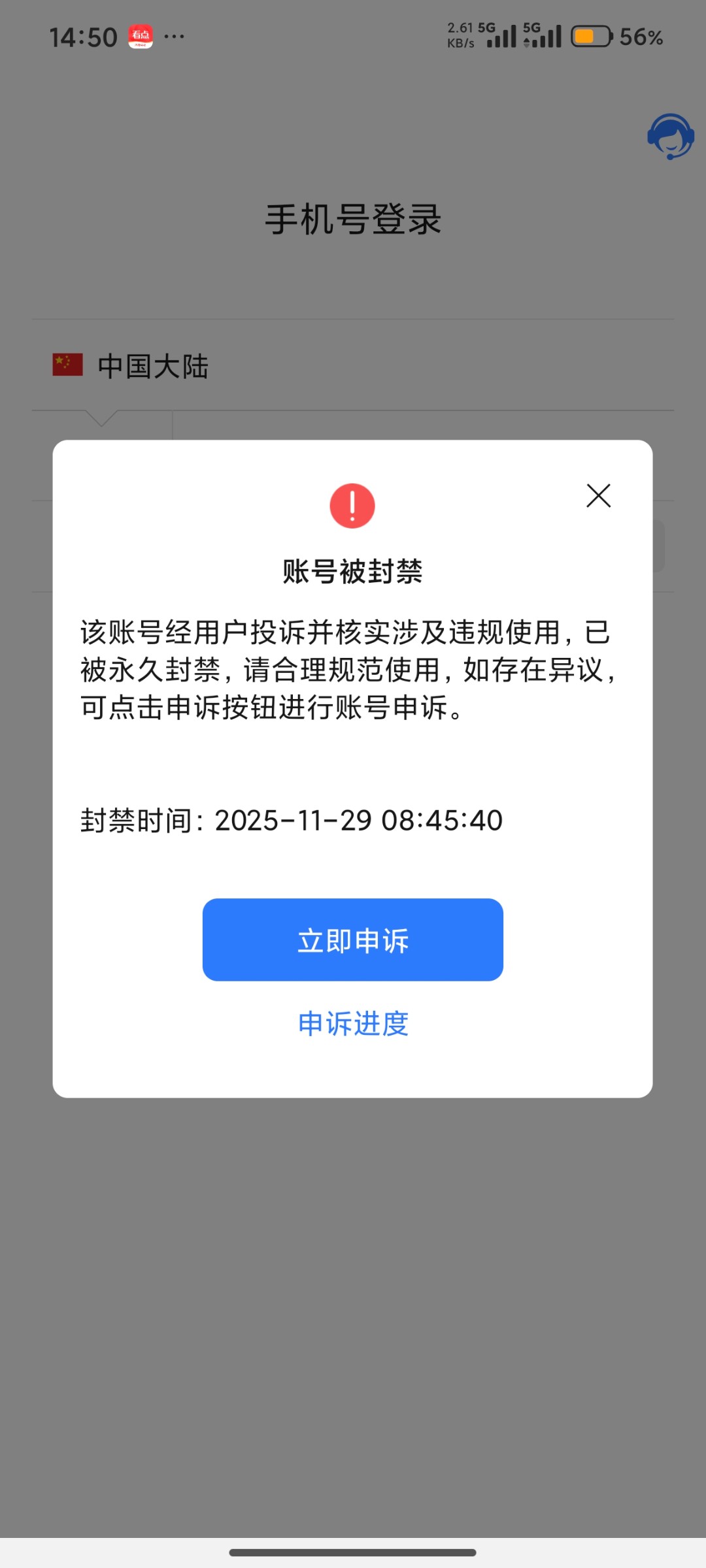The height and width of the screenshot is (1568, 706).
Task: Open the customer service headset icon
Action: tap(672, 137)
